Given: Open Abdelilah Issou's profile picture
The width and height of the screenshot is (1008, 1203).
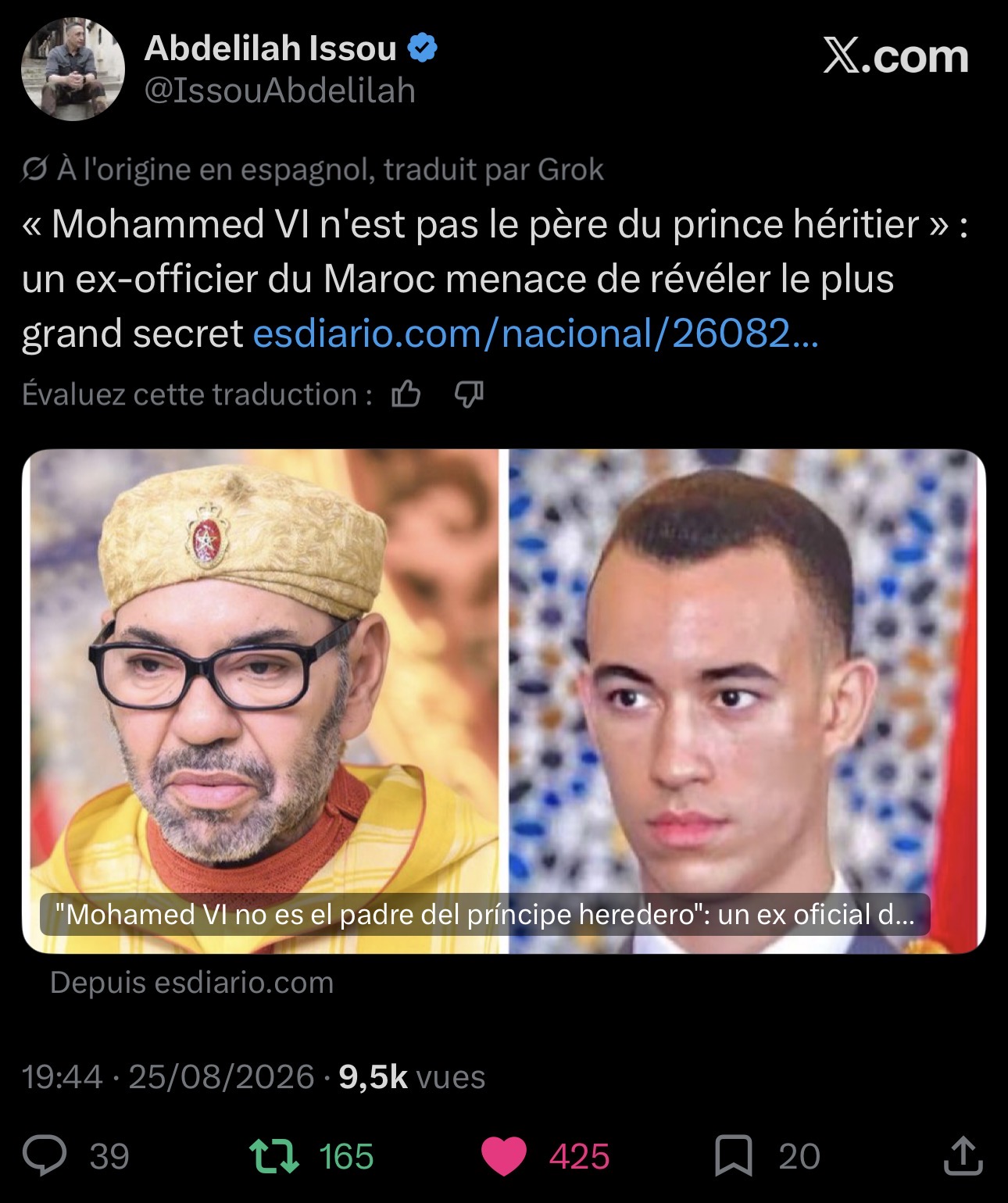Looking at the screenshot, I should (73, 69).
